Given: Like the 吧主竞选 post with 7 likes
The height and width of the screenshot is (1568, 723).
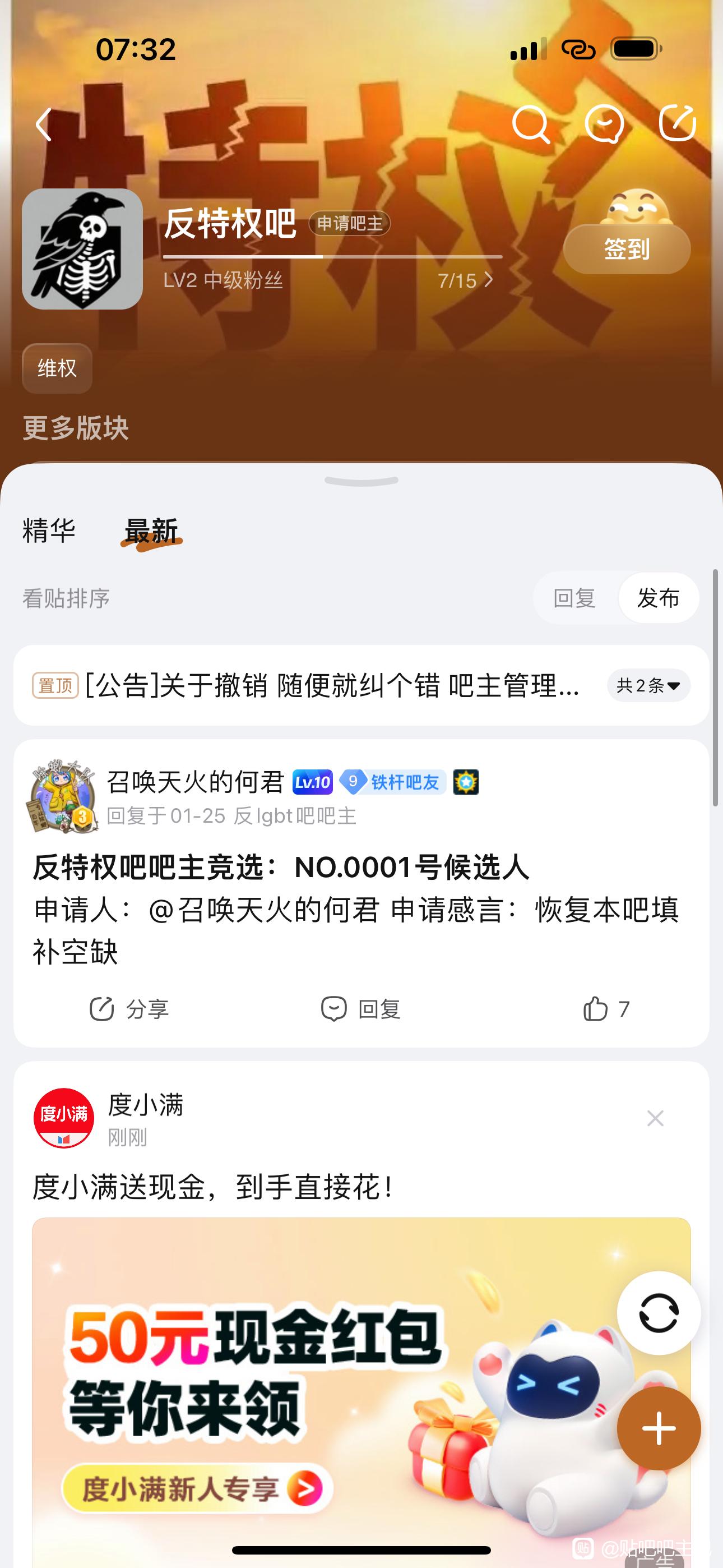Looking at the screenshot, I should (x=605, y=1009).
